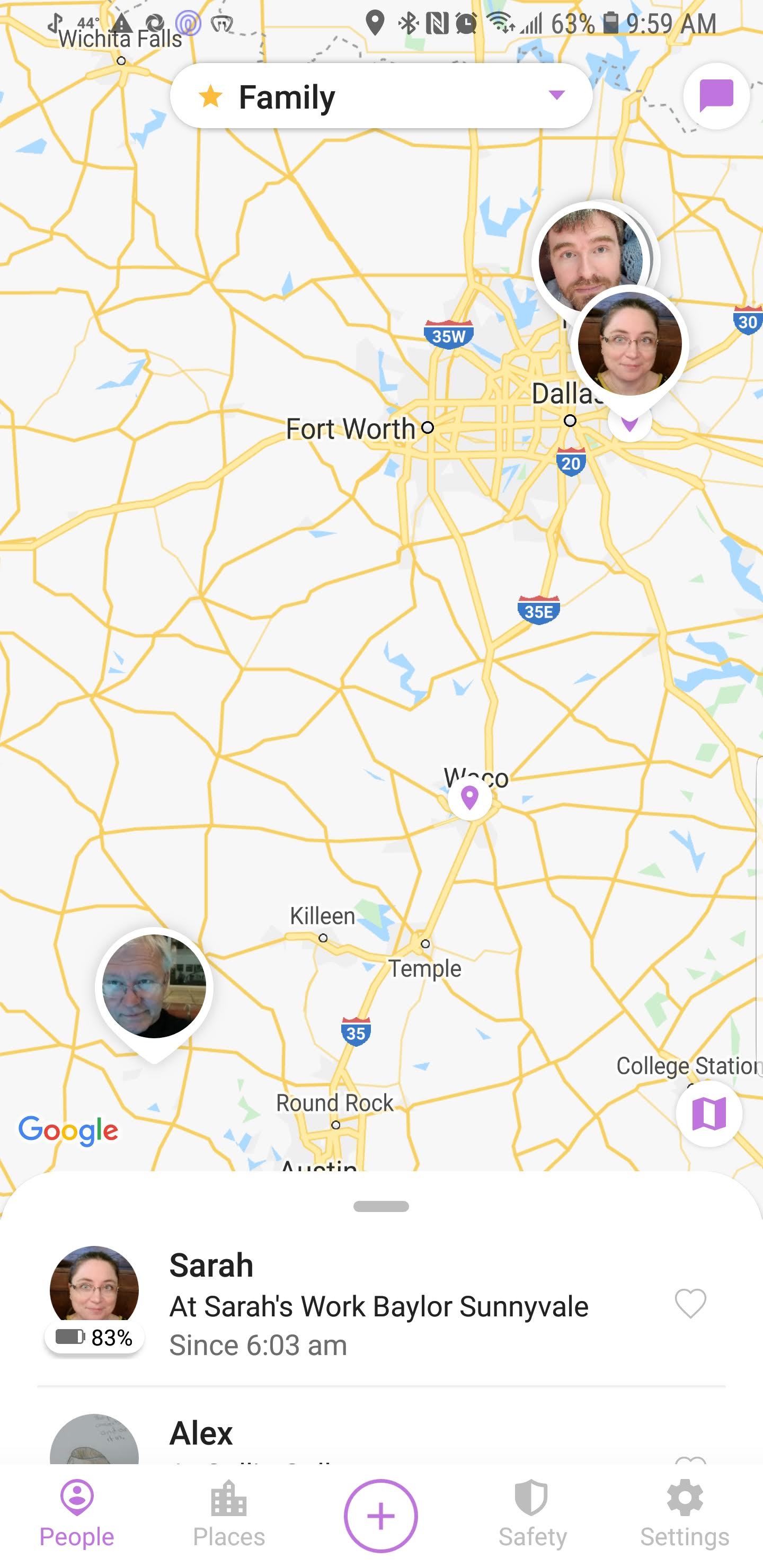This screenshot has height=1568, width=763.
Task: Change the map layer type
Action: 708,1114
